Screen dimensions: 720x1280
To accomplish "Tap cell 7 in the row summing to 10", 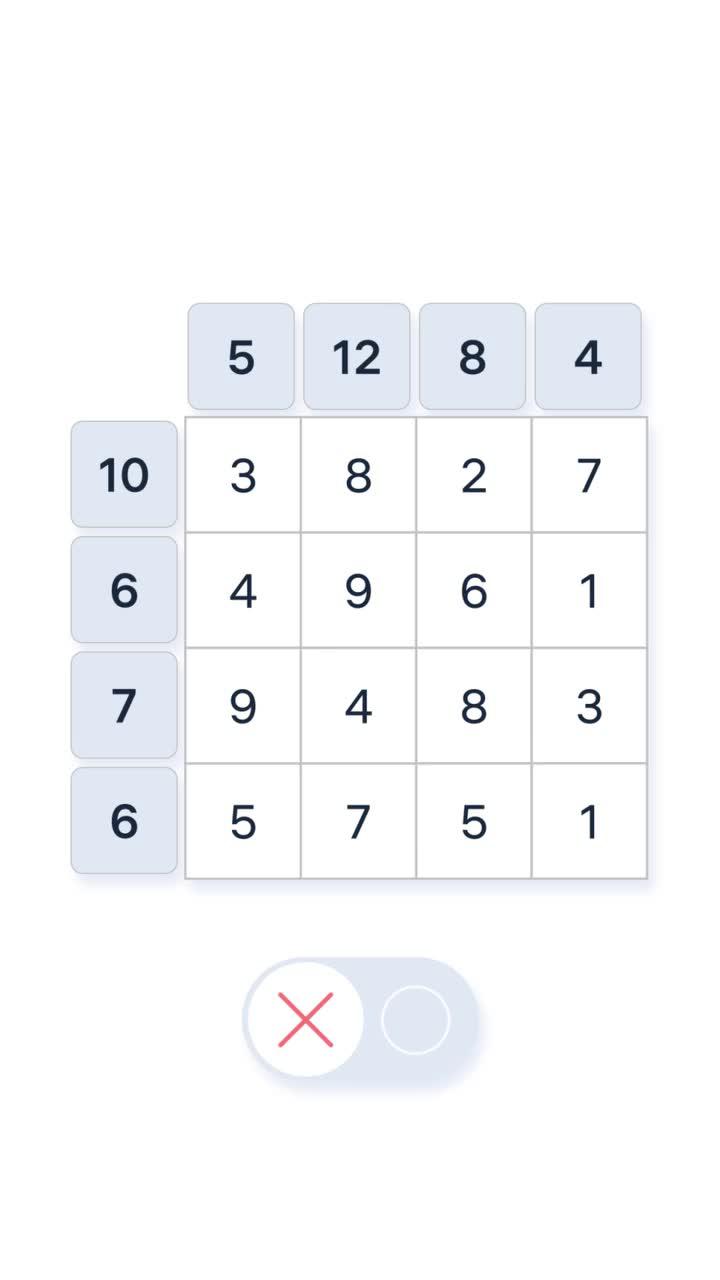I will click(589, 475).
